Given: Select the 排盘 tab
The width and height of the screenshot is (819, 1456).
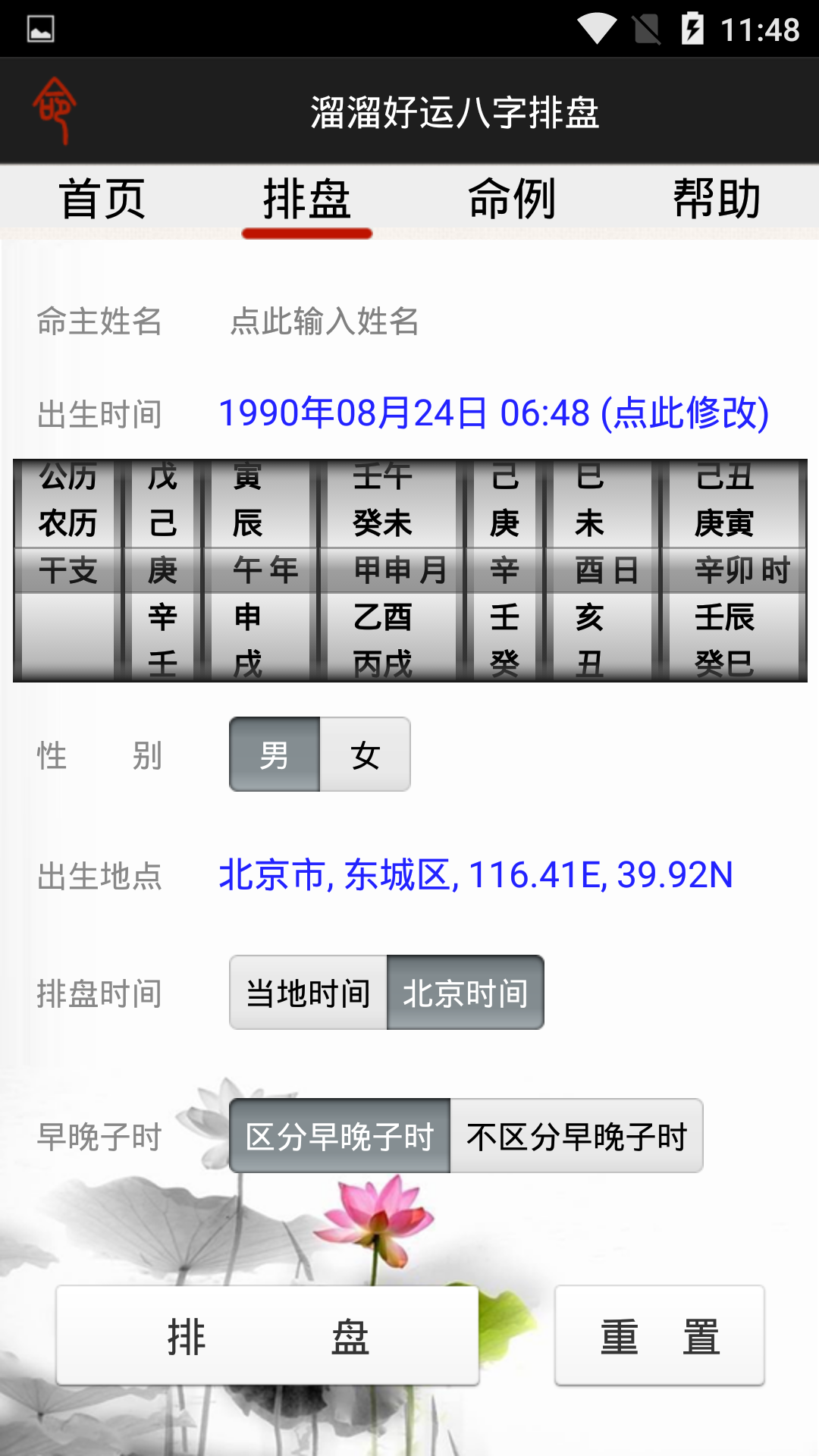Looking at the screenshot, I should 307,199.
